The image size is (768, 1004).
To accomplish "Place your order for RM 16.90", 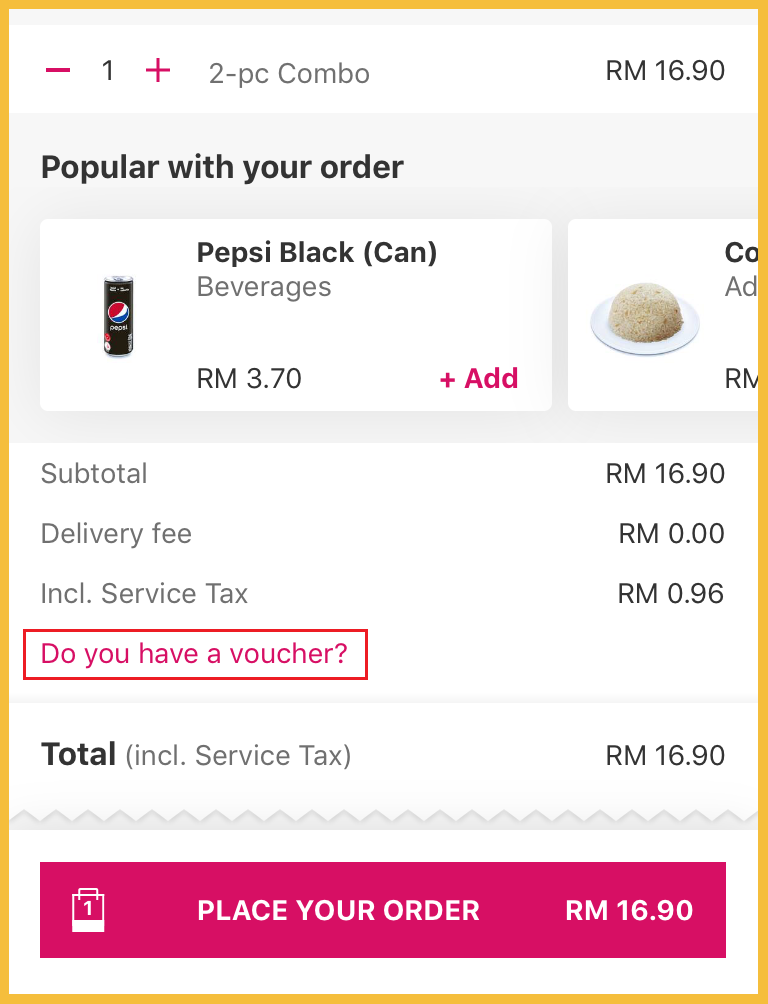I will pos(383,910).
